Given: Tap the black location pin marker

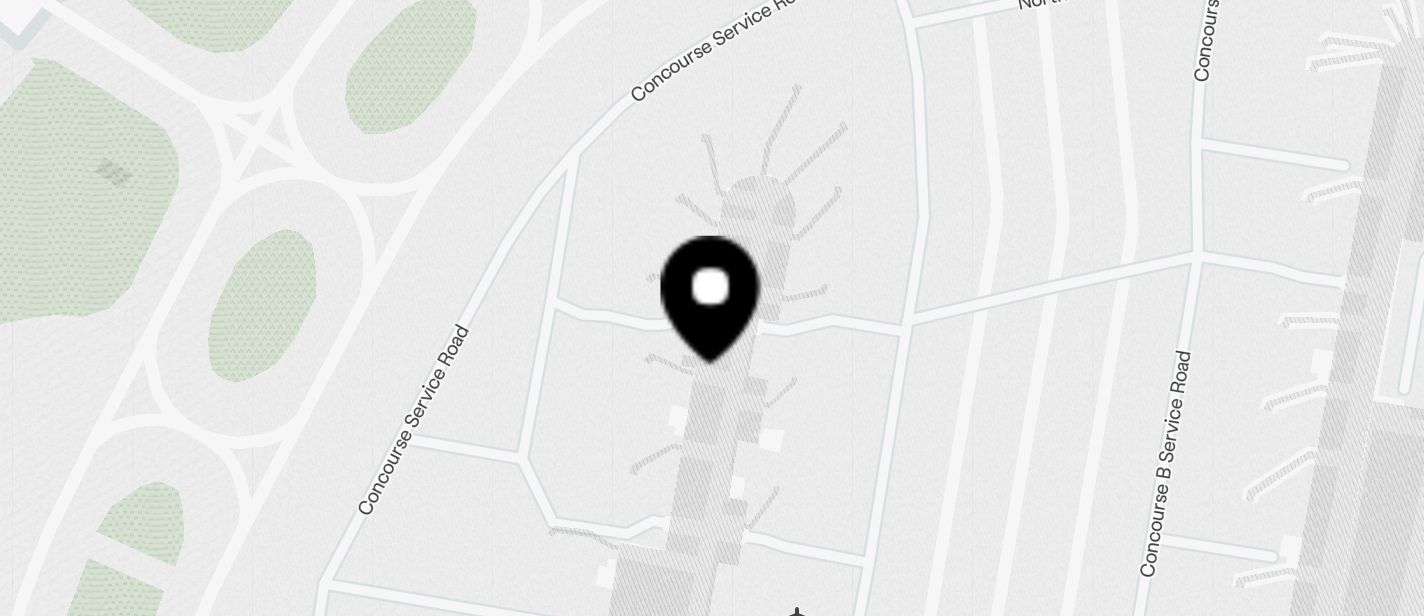Looking at the screenshot, I should 710,293.
